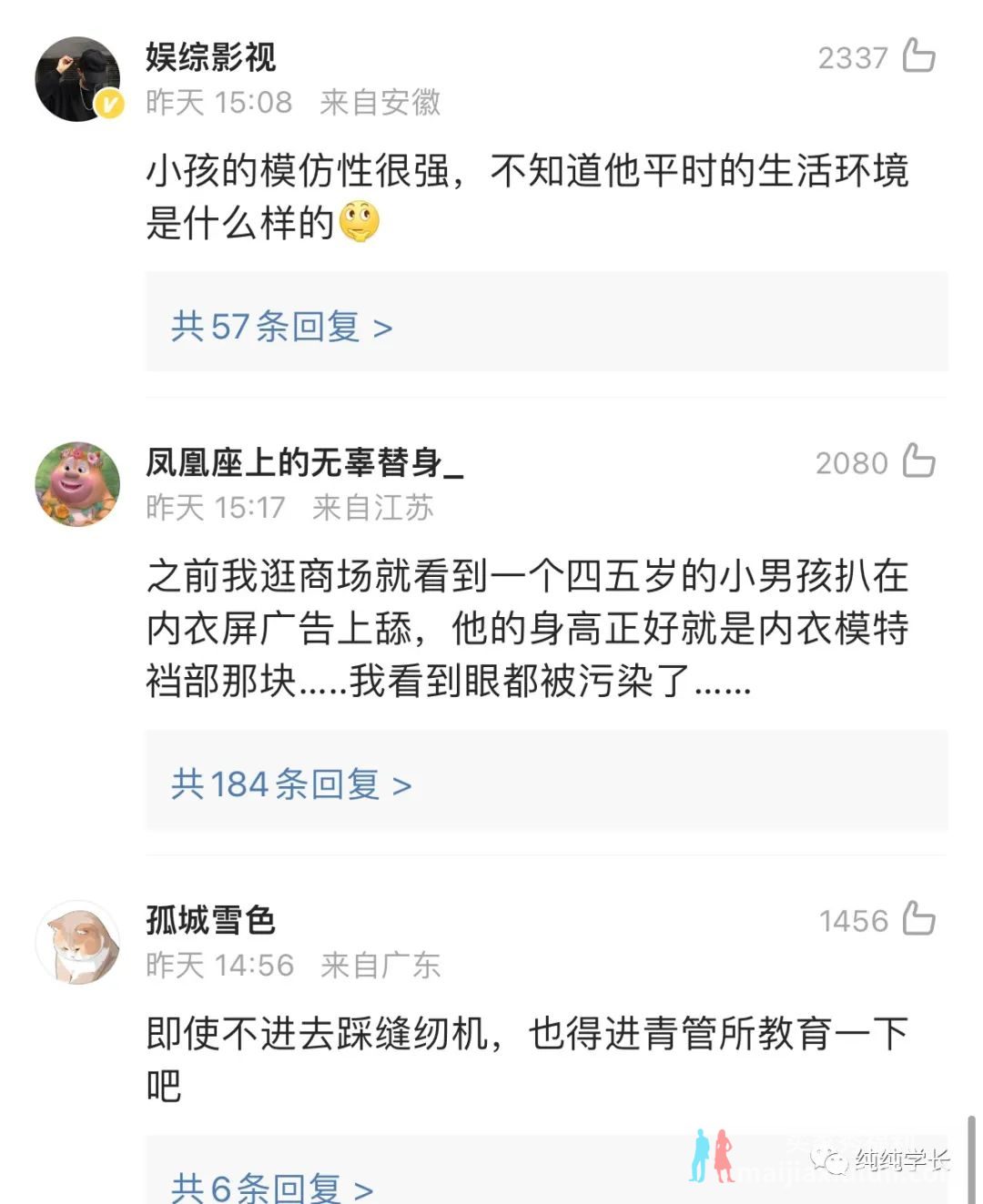Like the comment by 娱综影视
This screenshot has width=983, height=1204.
(x=918, y=56)
